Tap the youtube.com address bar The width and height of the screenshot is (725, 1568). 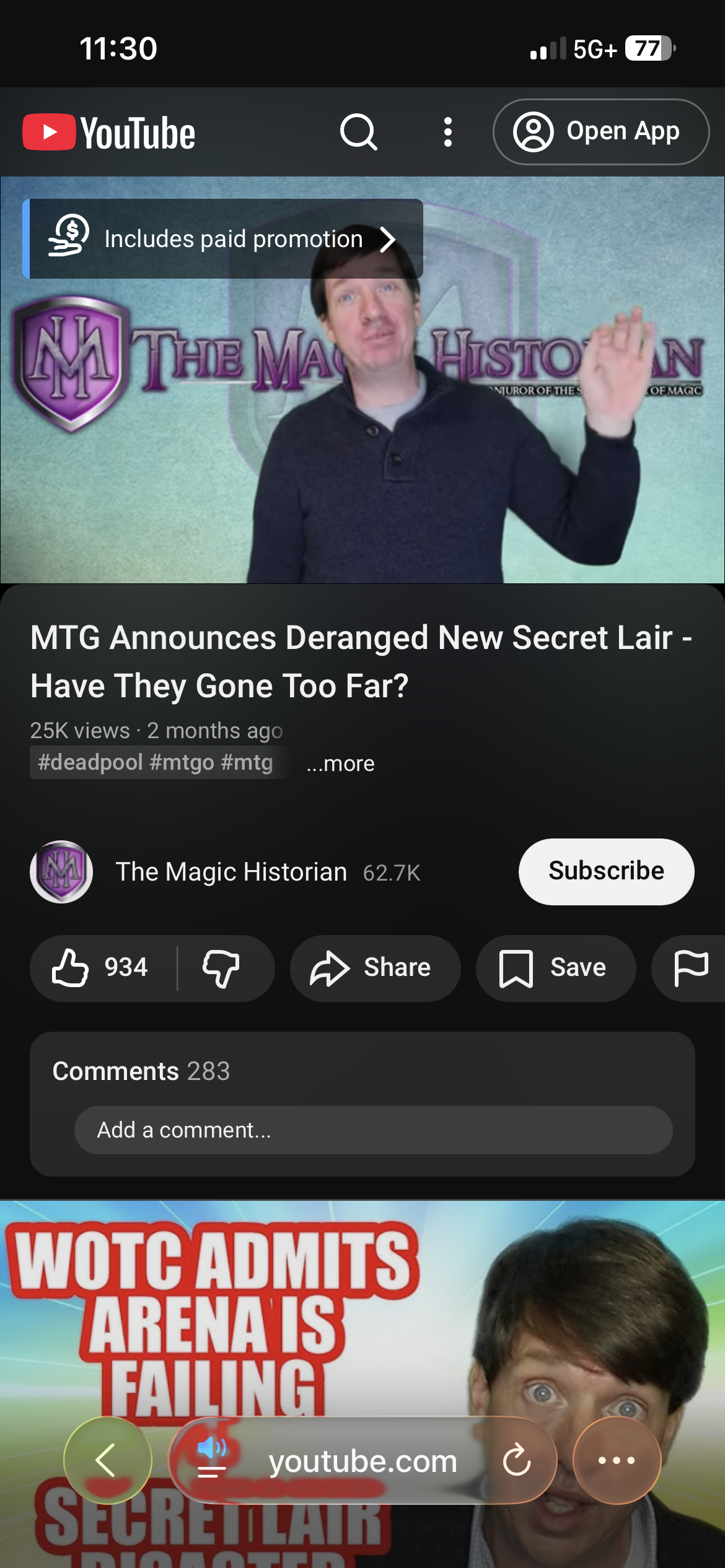[x=362, y=1460]
